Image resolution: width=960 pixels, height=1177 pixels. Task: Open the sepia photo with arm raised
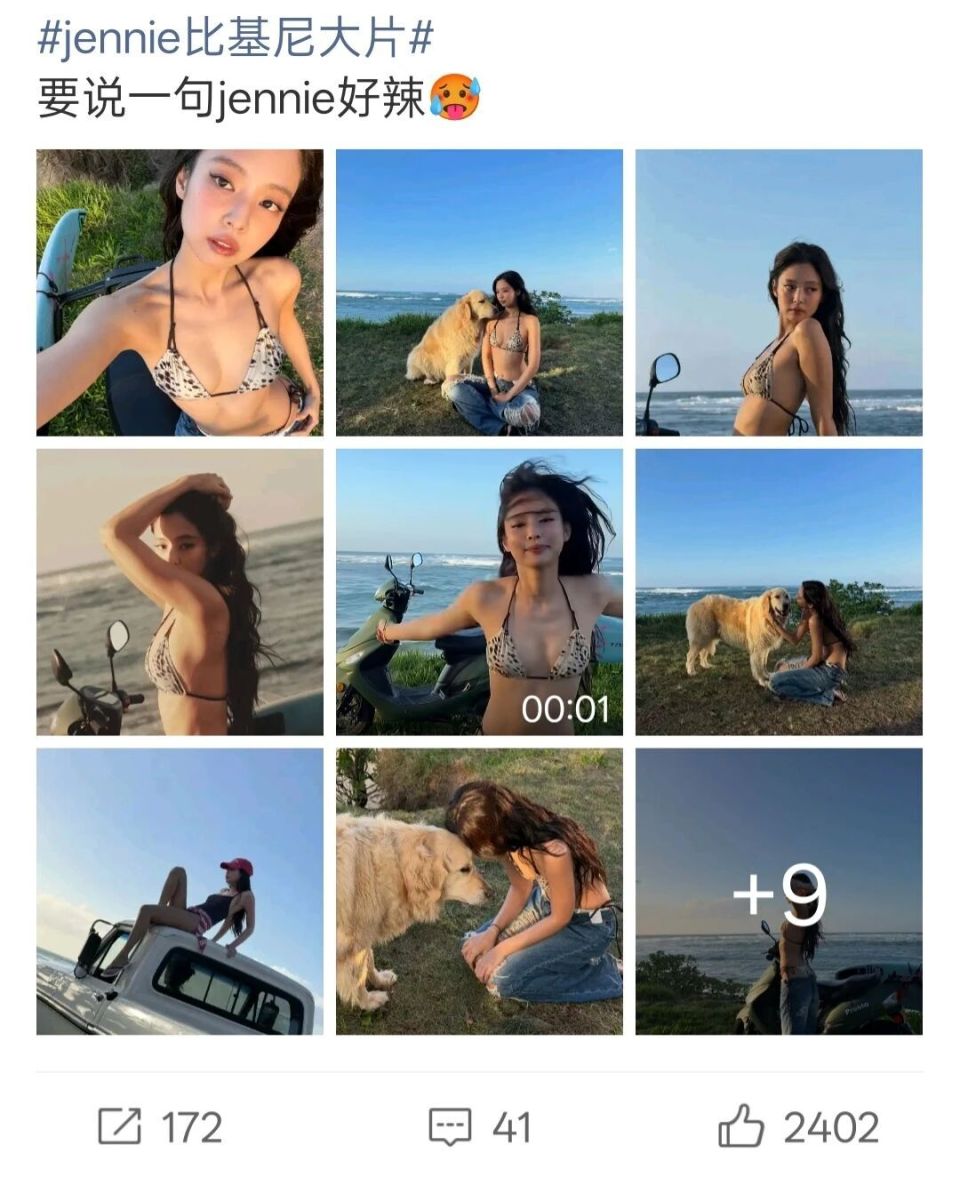180,592
